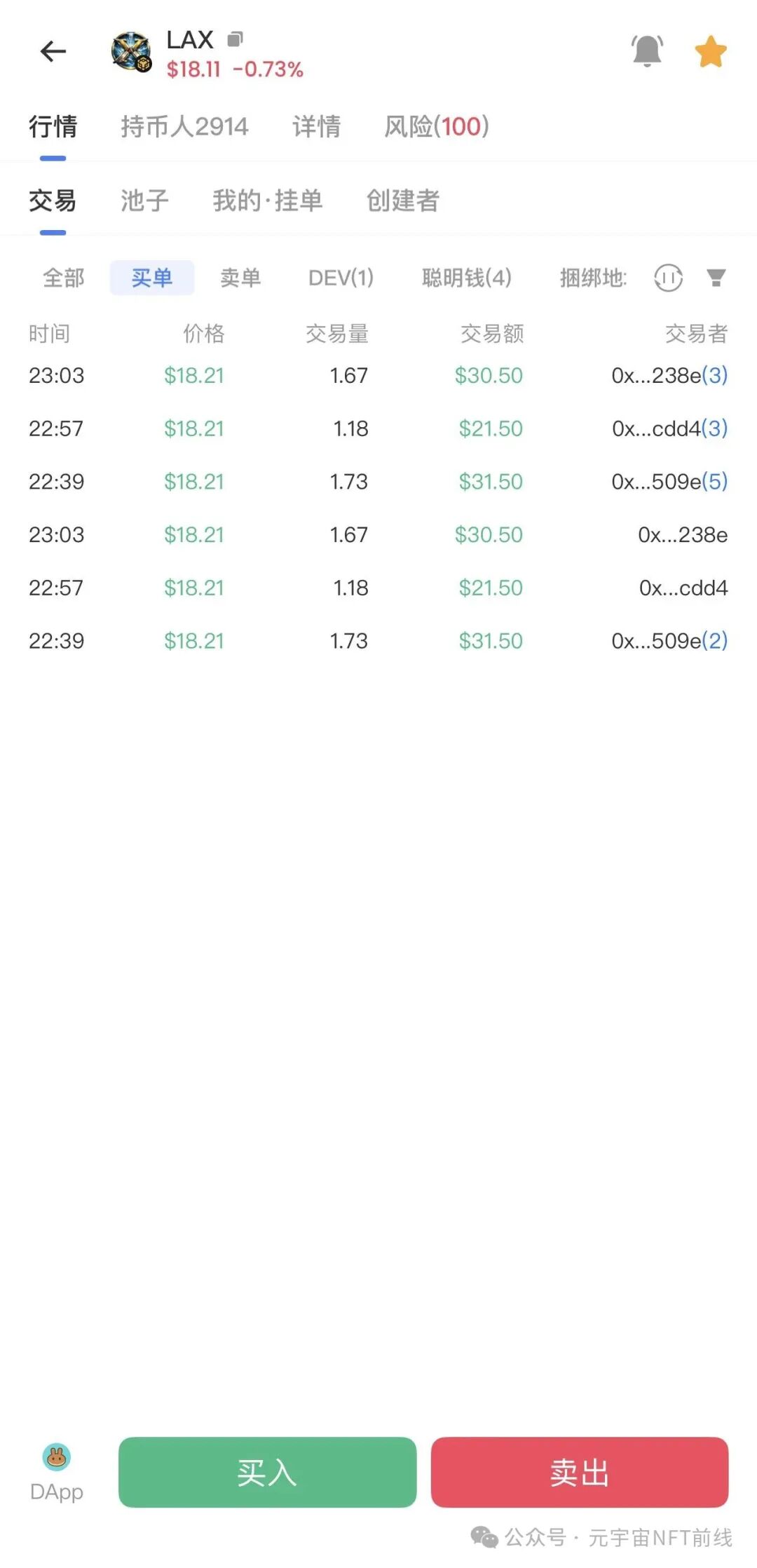
Task: Pause the live trade feed
Action: pos(668,278)
